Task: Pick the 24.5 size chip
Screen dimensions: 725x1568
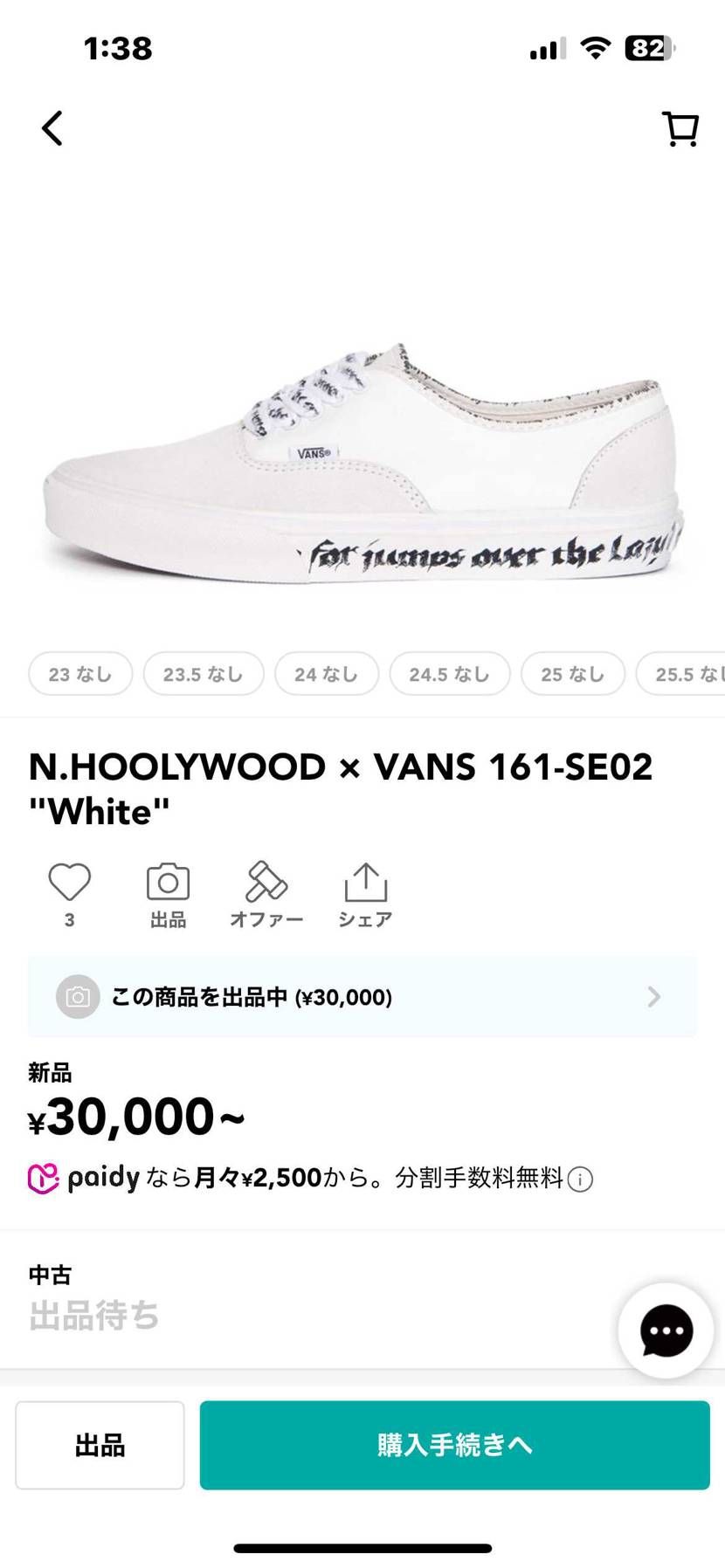Action: tap(449, 674)
